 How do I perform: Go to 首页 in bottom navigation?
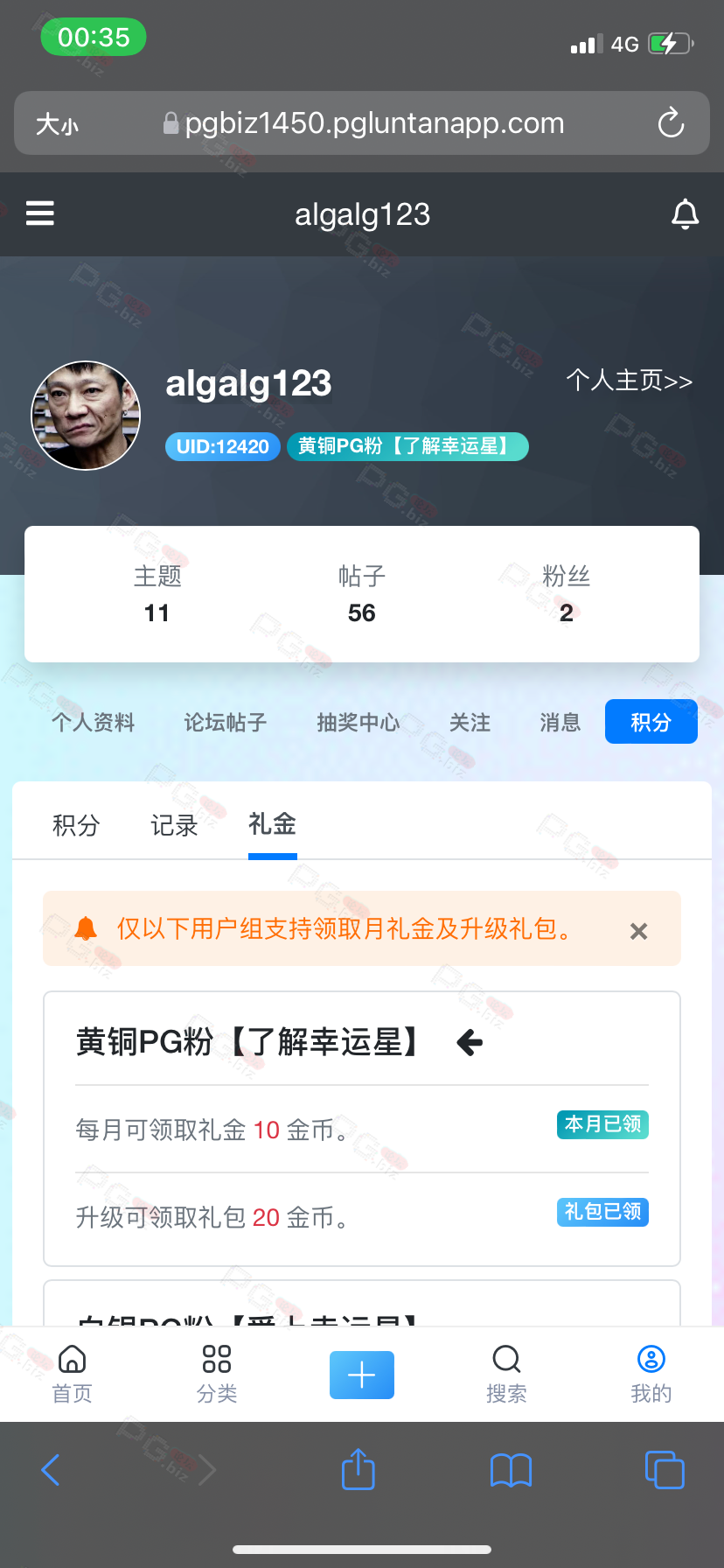click(x=73, y=1375)
